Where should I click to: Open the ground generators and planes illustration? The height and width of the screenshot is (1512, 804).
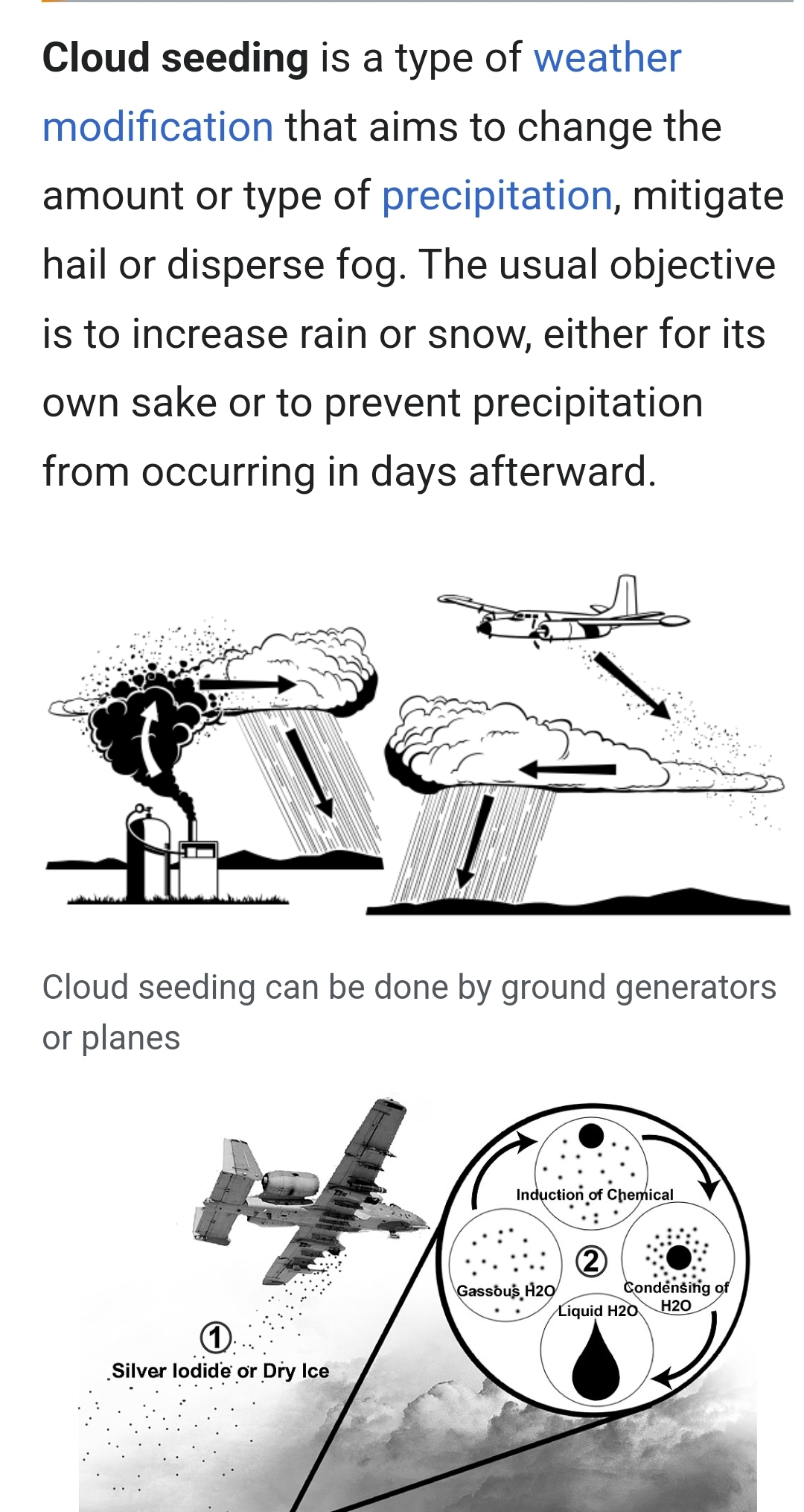click(417, 745)
